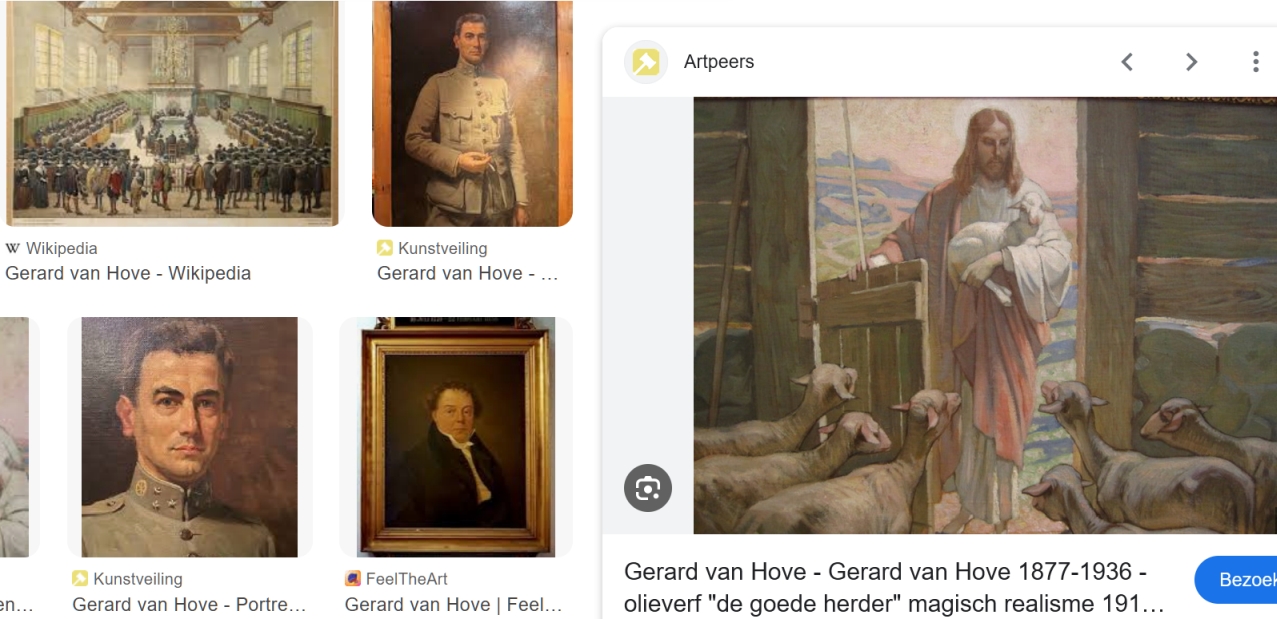
Task: Open Kunstveiling close-up officer portrait result
Action: coord(190,437)
